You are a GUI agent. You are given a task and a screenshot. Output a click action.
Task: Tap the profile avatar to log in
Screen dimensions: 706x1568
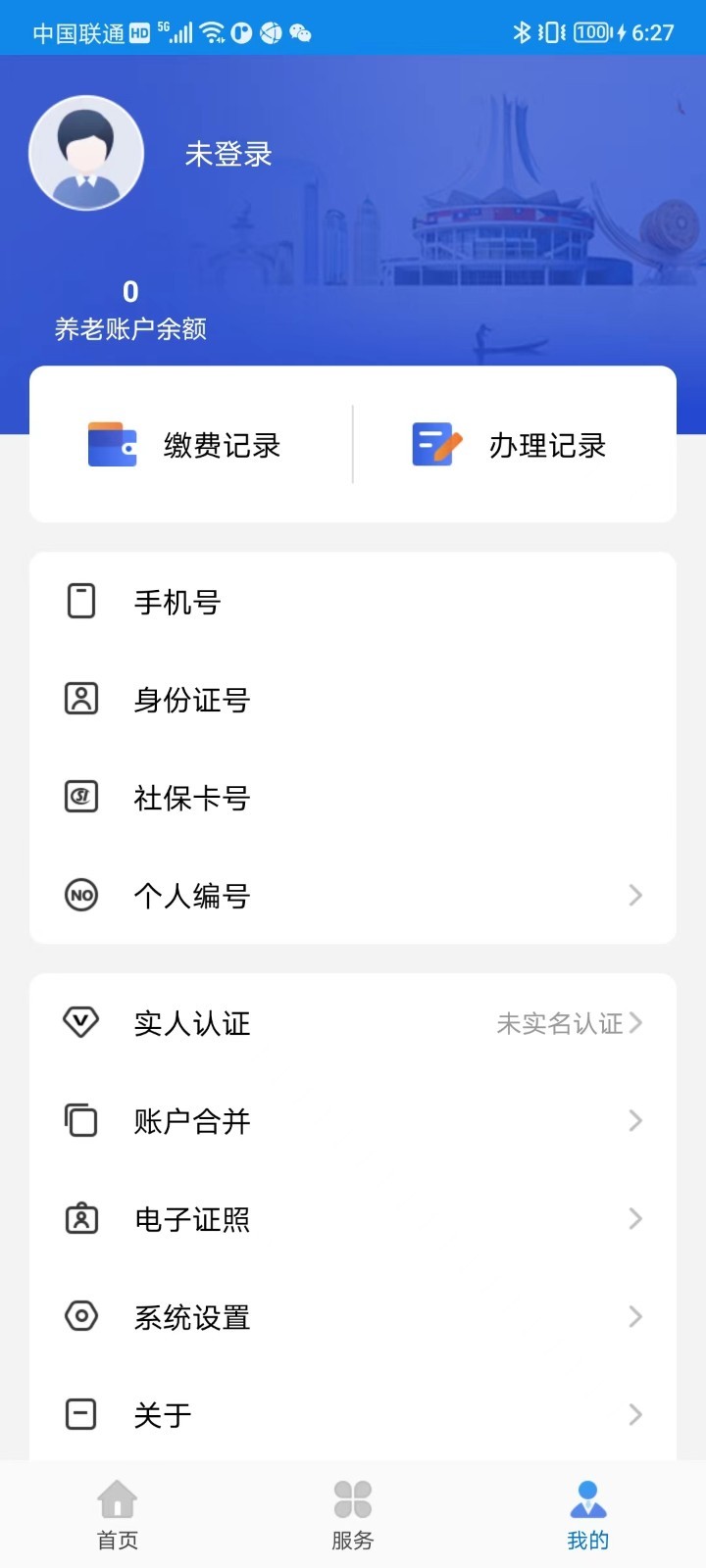(86, 153)
